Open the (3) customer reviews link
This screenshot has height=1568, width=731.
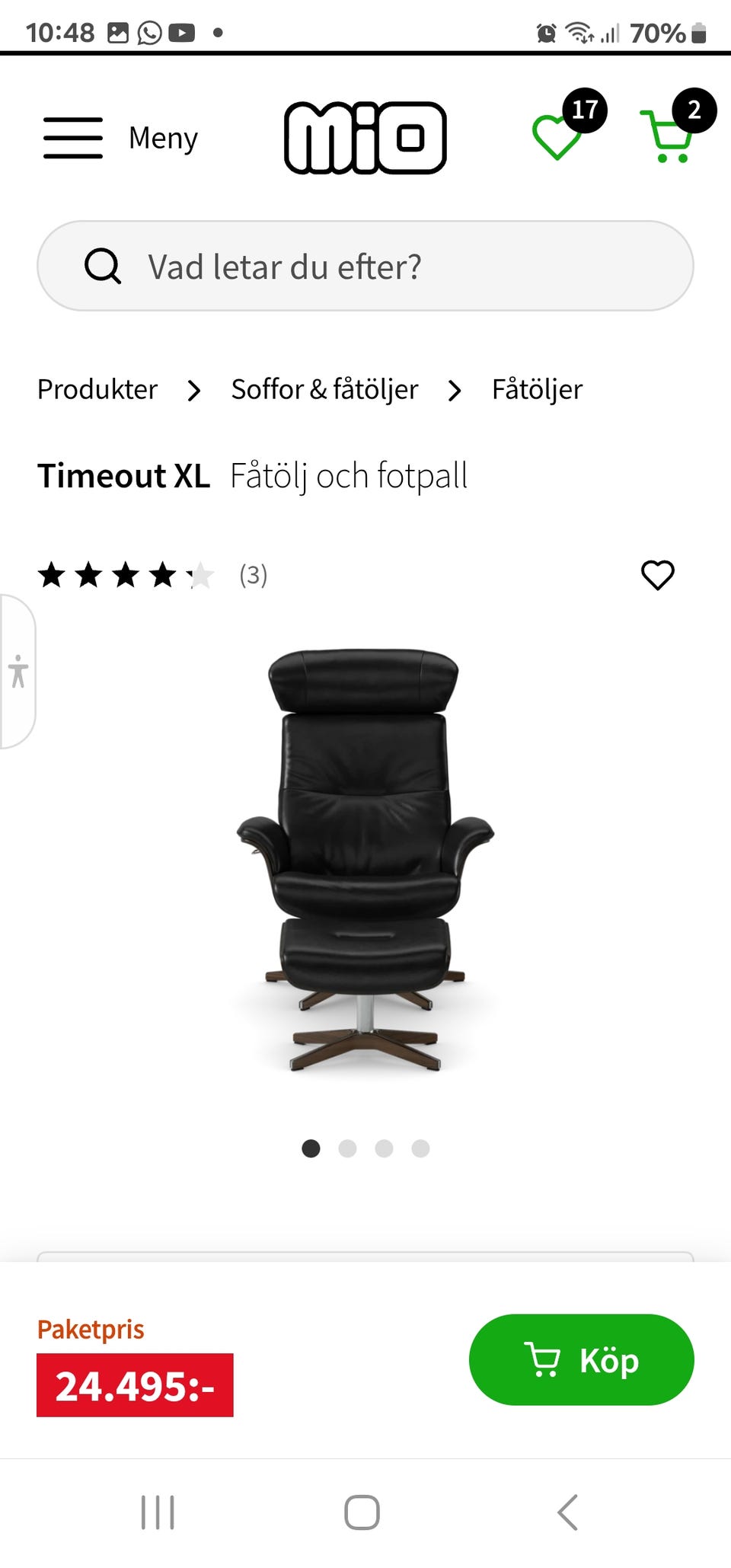254,576
